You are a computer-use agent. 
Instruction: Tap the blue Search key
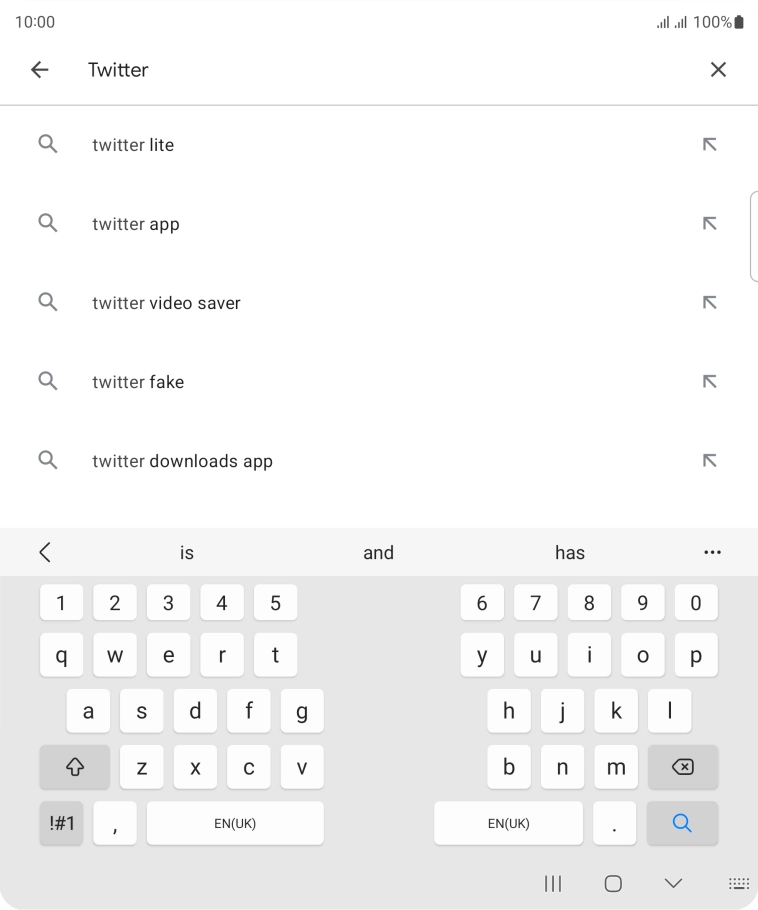pos(682,823)
